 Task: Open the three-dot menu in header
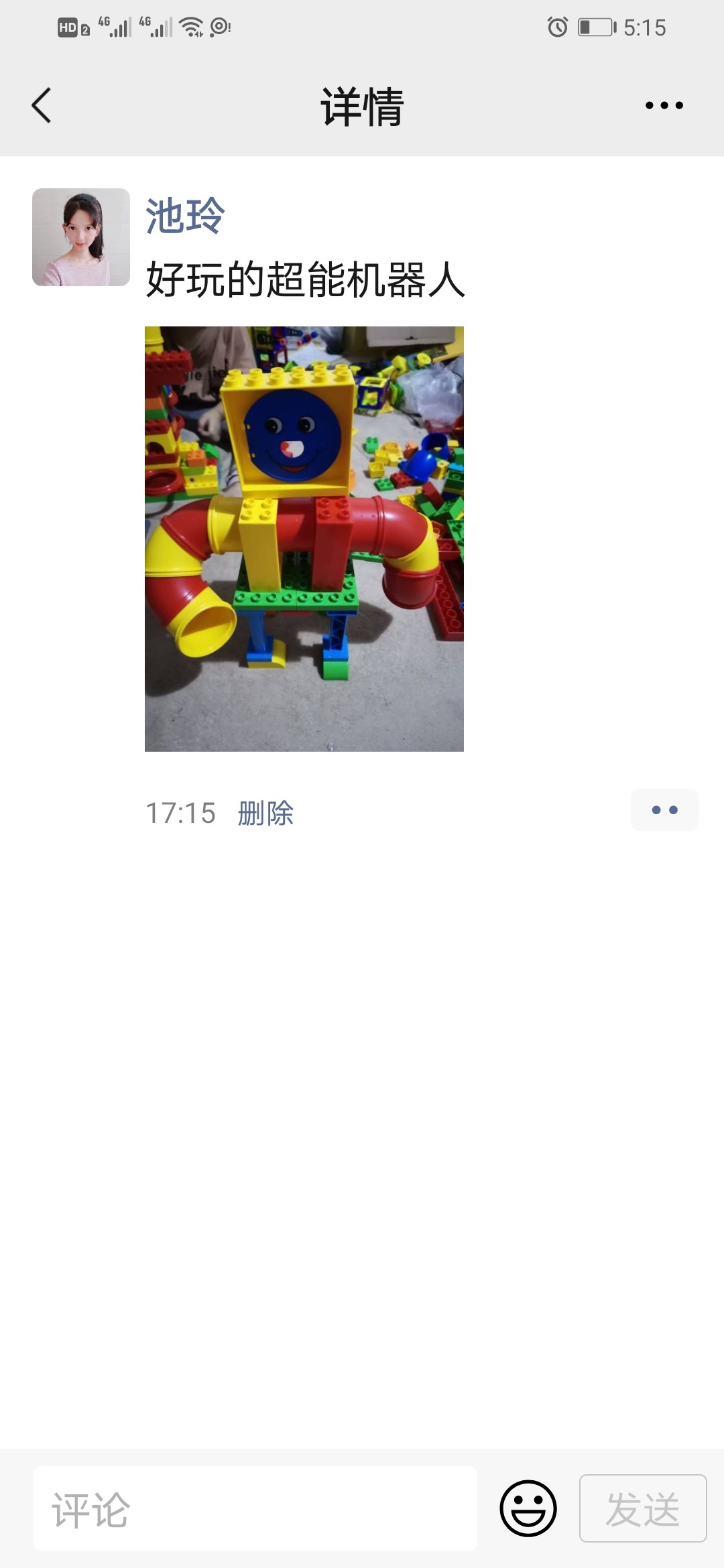[664, 105]
